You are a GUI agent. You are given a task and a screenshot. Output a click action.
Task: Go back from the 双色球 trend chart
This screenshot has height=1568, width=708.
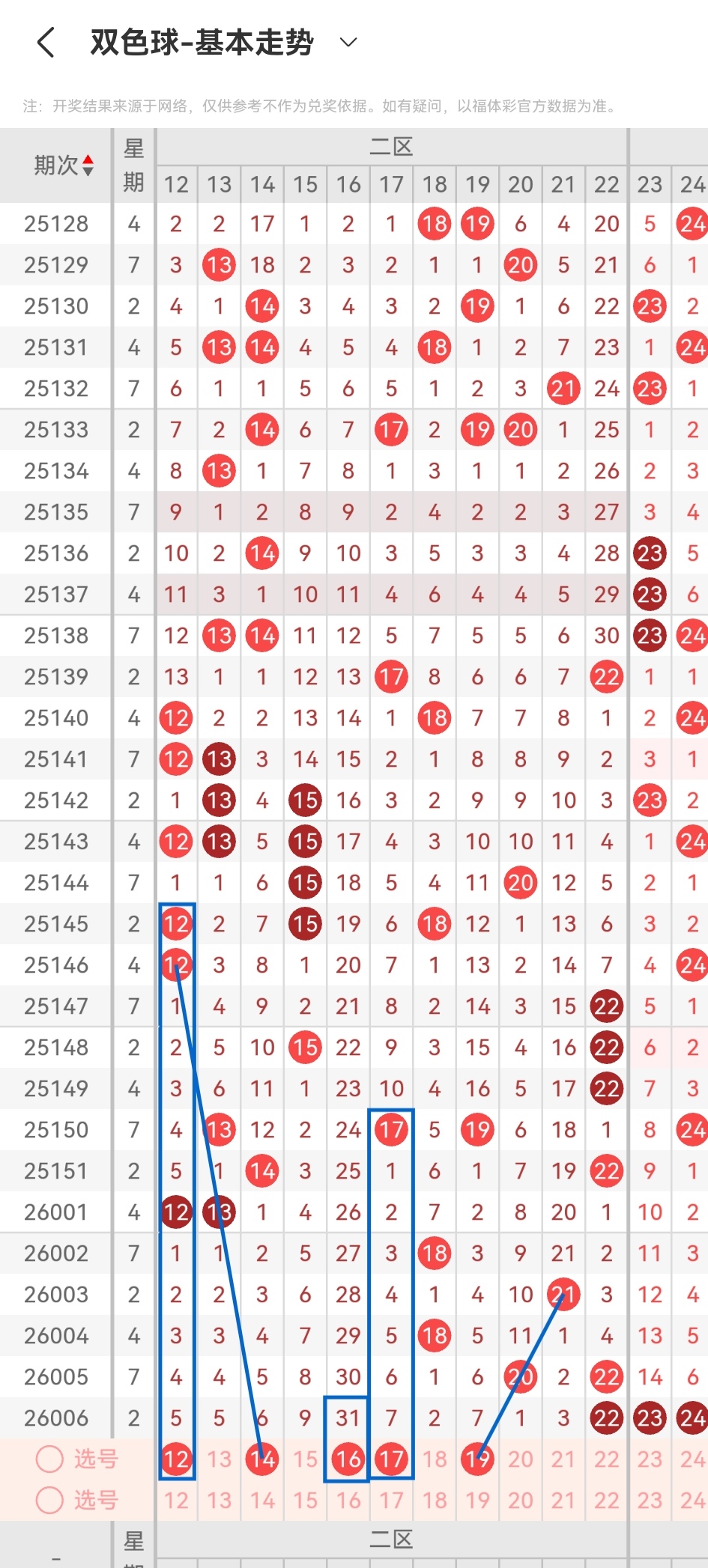(x=46, y=43)
